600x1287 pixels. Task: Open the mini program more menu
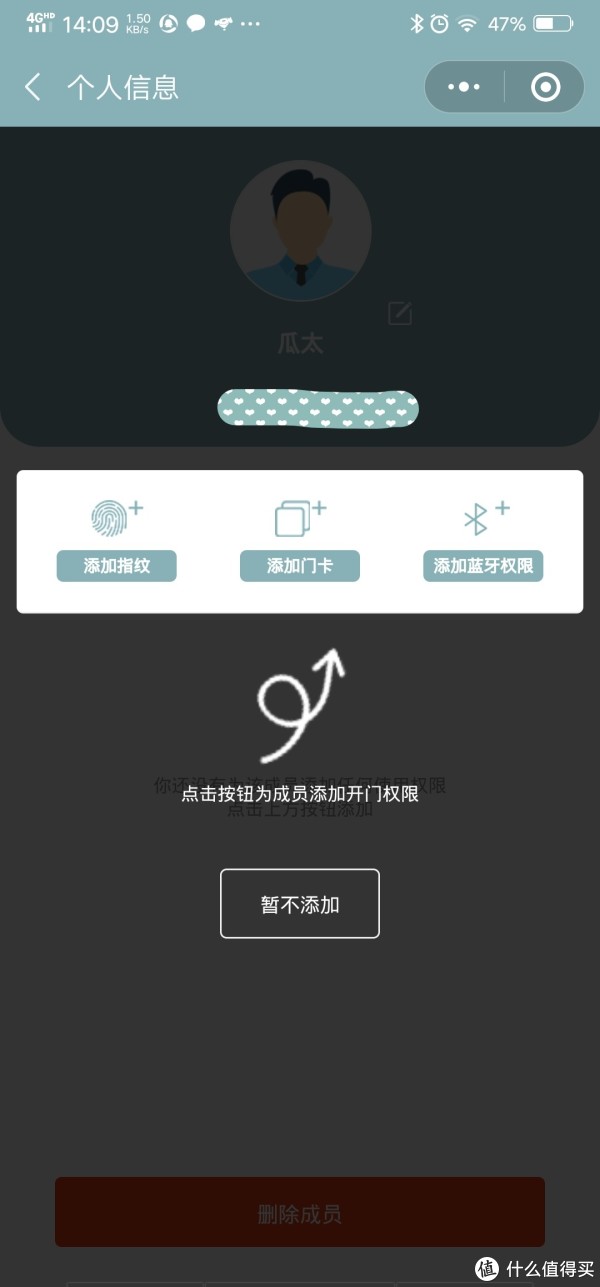[x=464, y=87]
